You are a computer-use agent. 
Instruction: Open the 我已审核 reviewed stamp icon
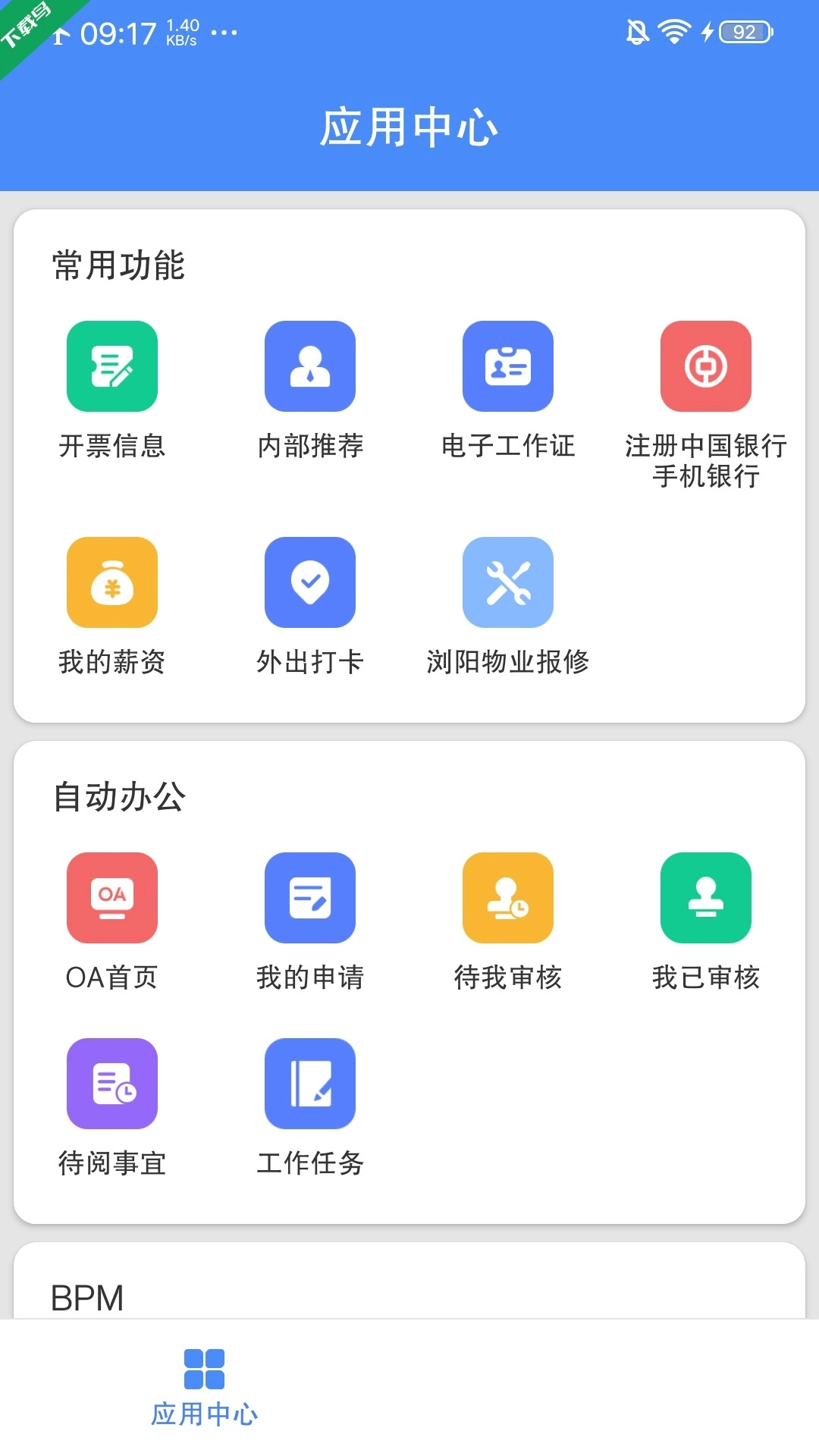705,898
